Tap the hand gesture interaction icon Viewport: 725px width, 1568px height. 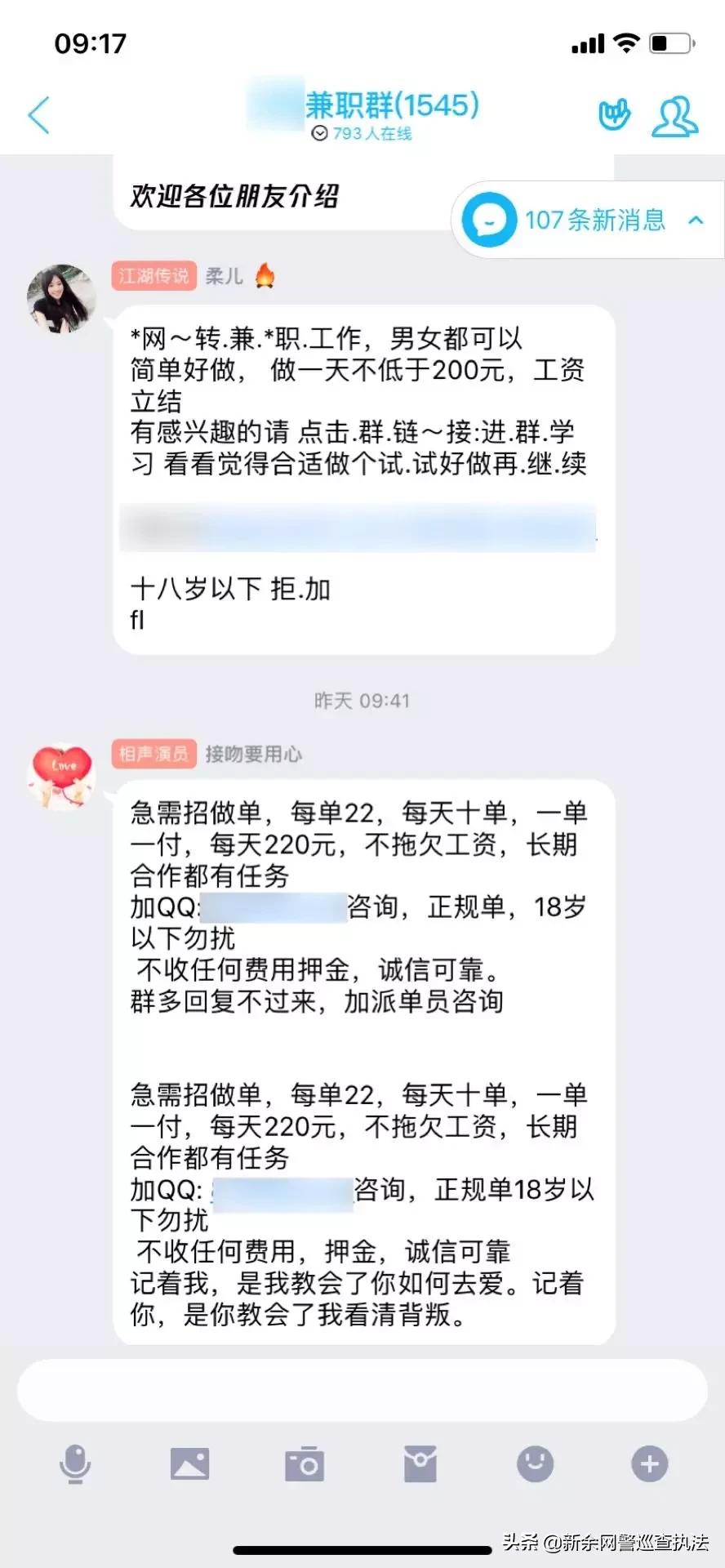pyautogui.click(x=614, y=114)
